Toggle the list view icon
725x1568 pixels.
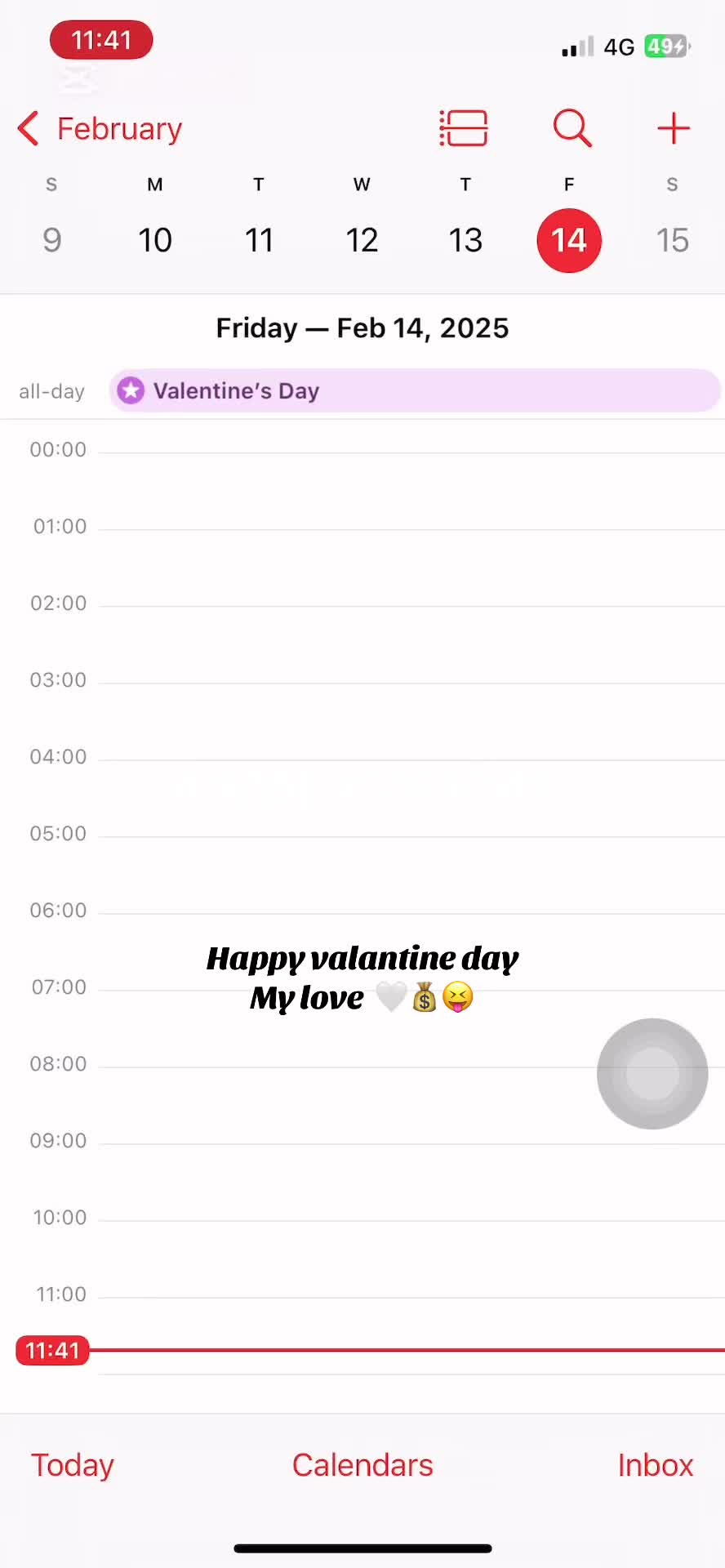(464, 128)
